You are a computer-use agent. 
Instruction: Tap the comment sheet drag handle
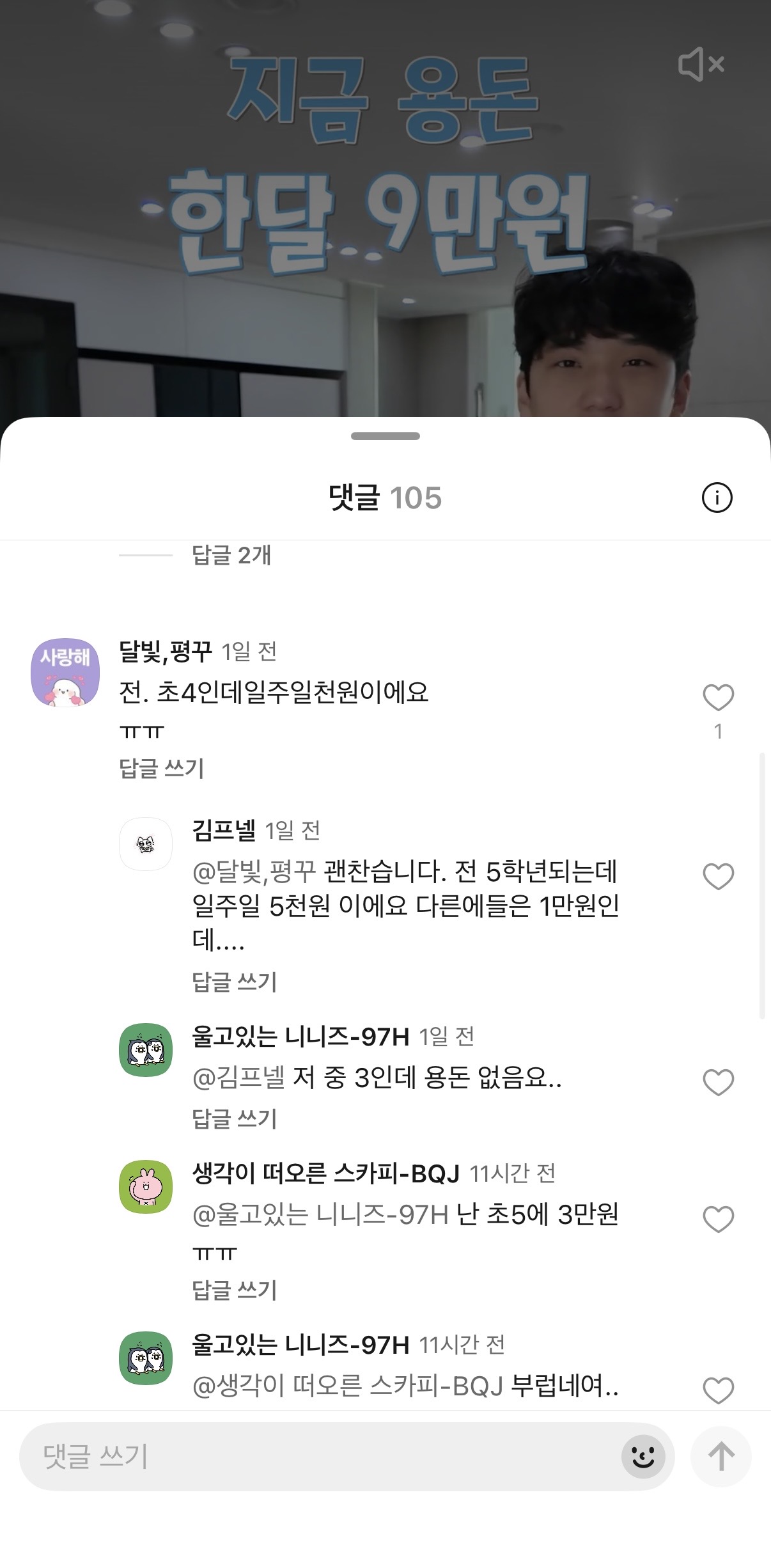[x=385, y=436]
